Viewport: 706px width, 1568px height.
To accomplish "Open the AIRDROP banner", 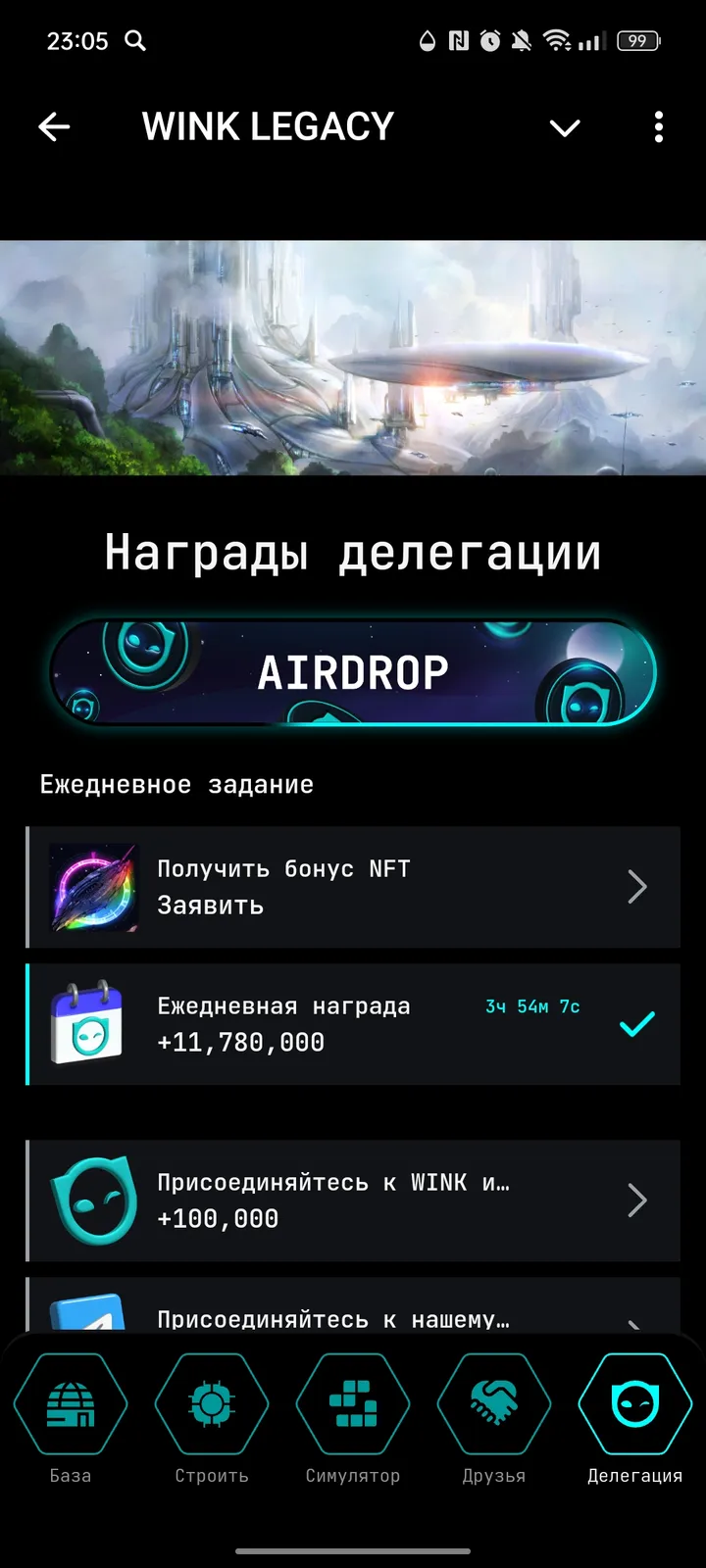I will (x=353, y=670).
